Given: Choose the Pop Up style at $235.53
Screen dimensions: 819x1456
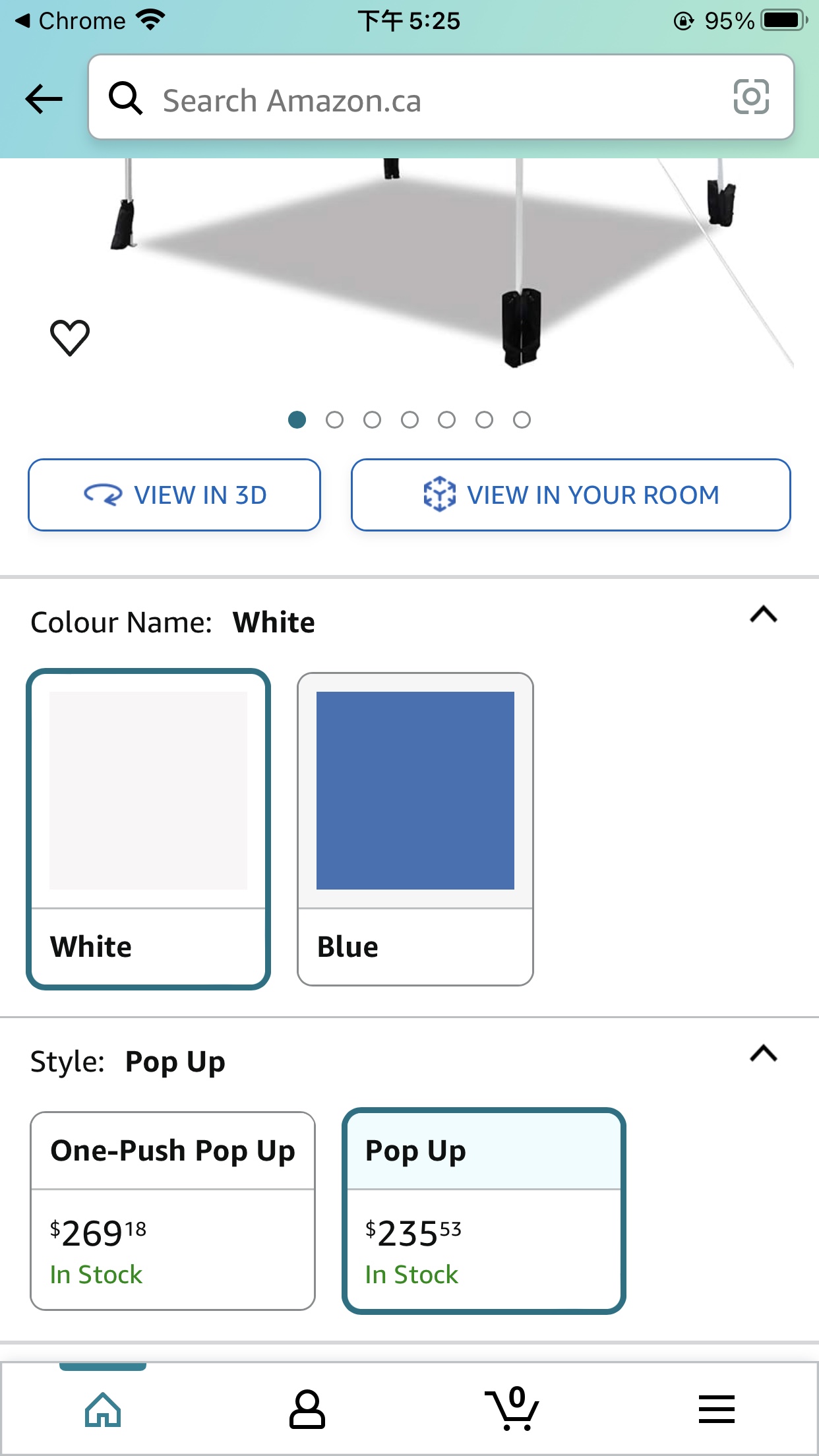Looking at the screenshot, I should [x=483, y=1211].
